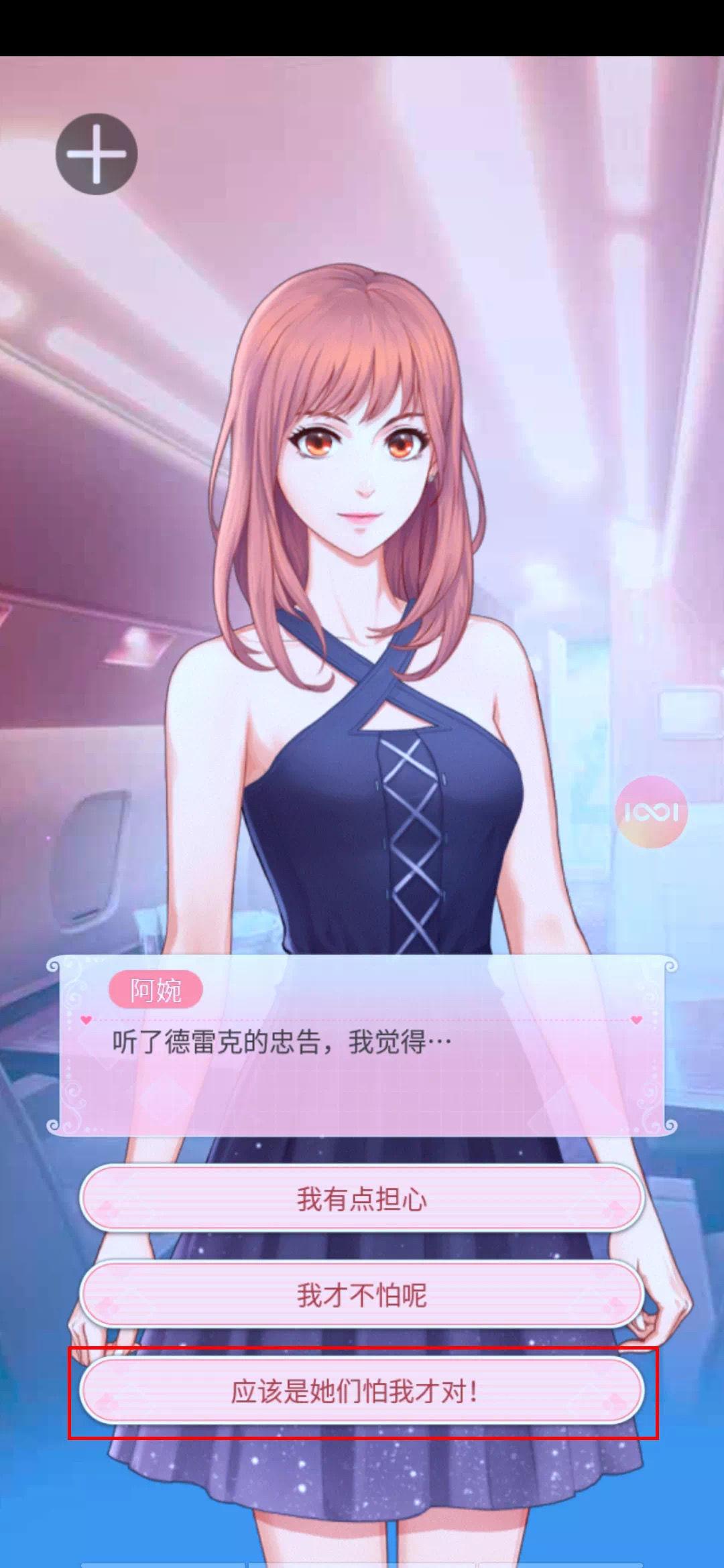Choose the answer 我有点担心
The width and height of the screenshot is (724, 1568).
[x=362, y=1199]
